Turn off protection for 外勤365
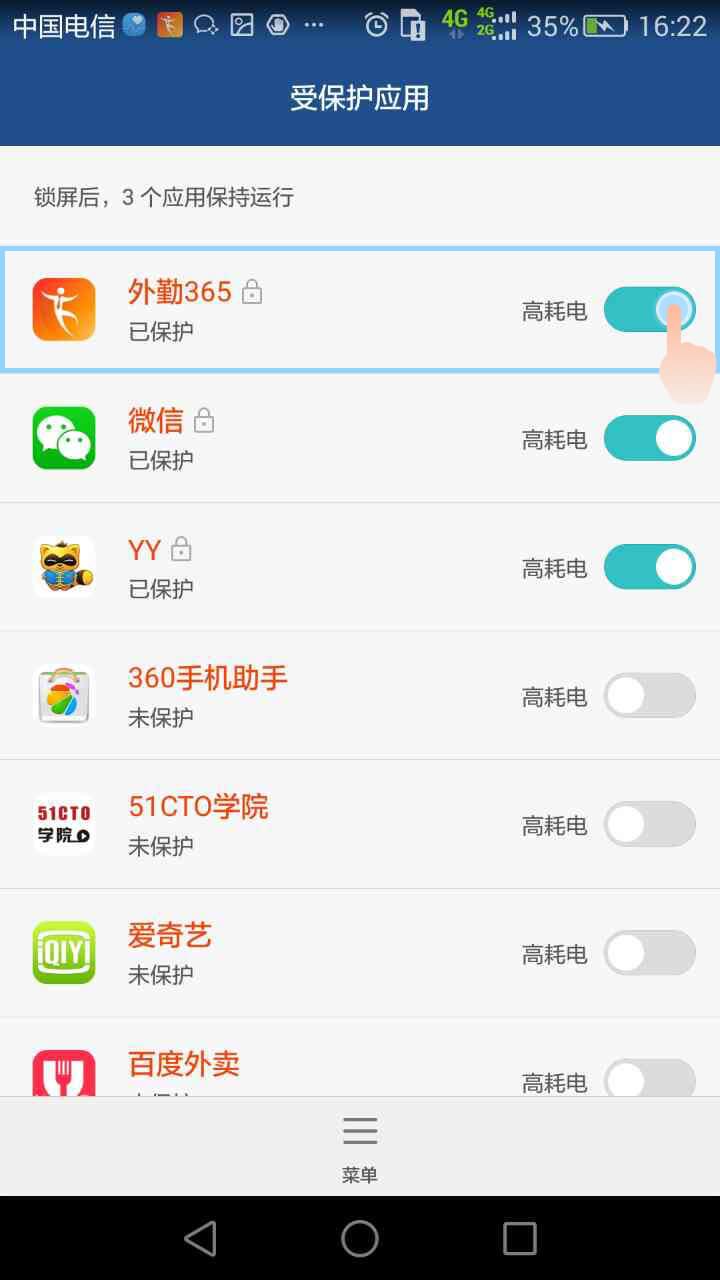Image resolution: width=720 pixels, height=1280 pixels. 649,309
